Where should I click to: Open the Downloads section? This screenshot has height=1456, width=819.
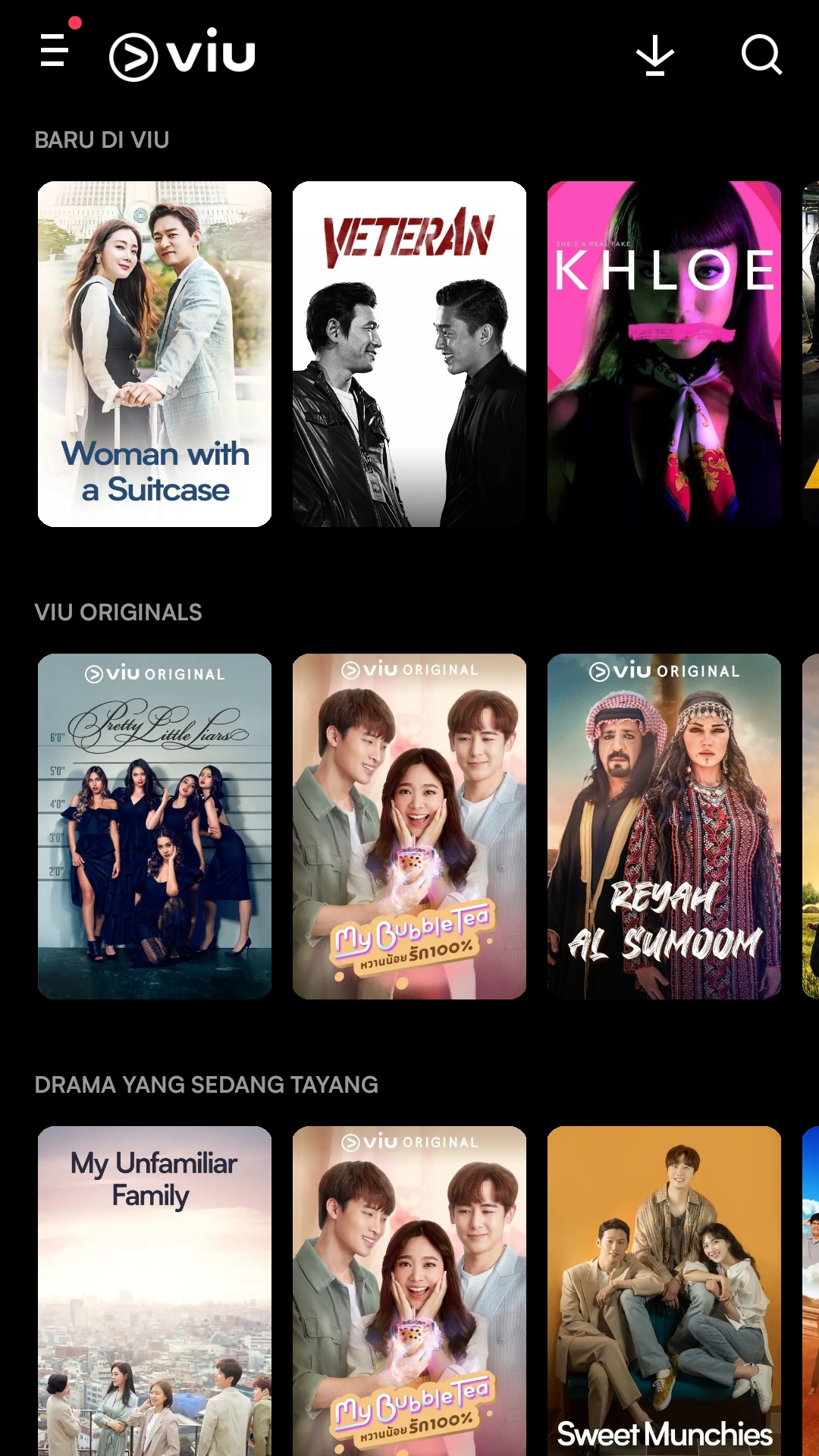pos(655,55)
